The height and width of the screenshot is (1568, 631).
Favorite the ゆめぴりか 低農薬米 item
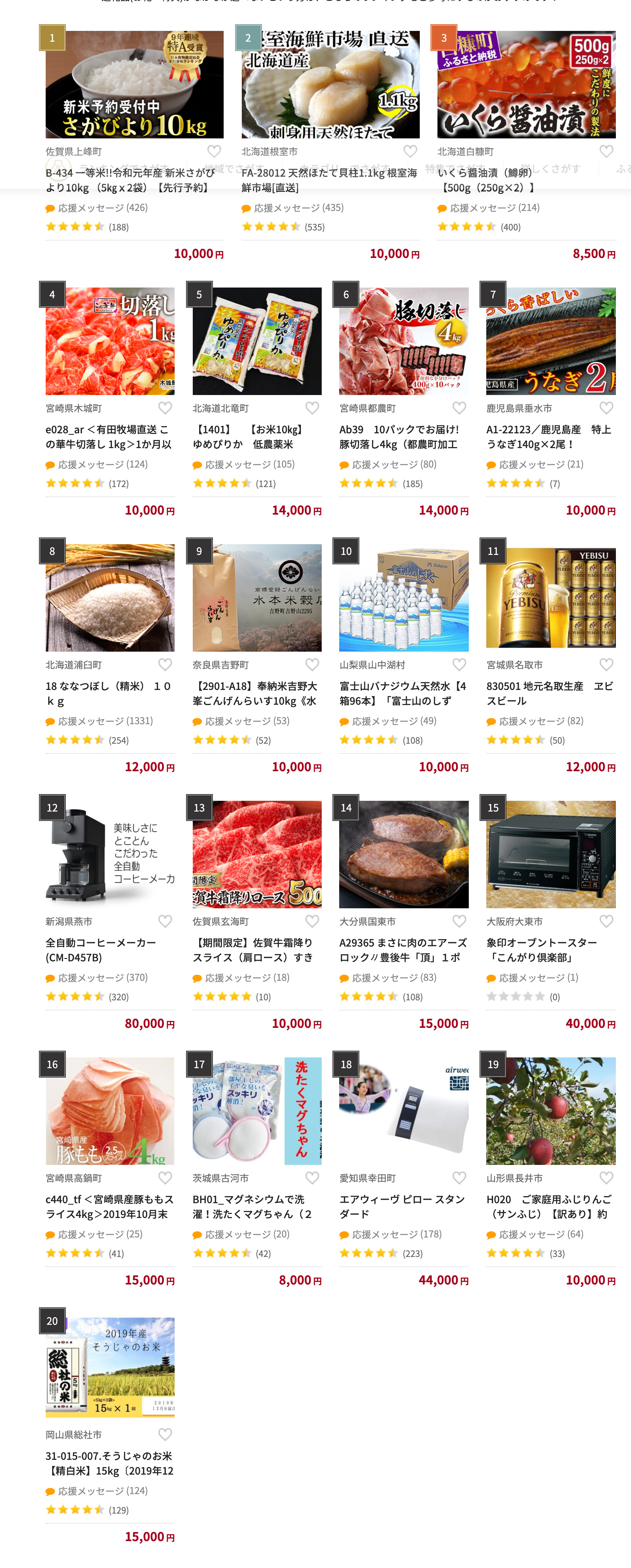tap(312, 408)
